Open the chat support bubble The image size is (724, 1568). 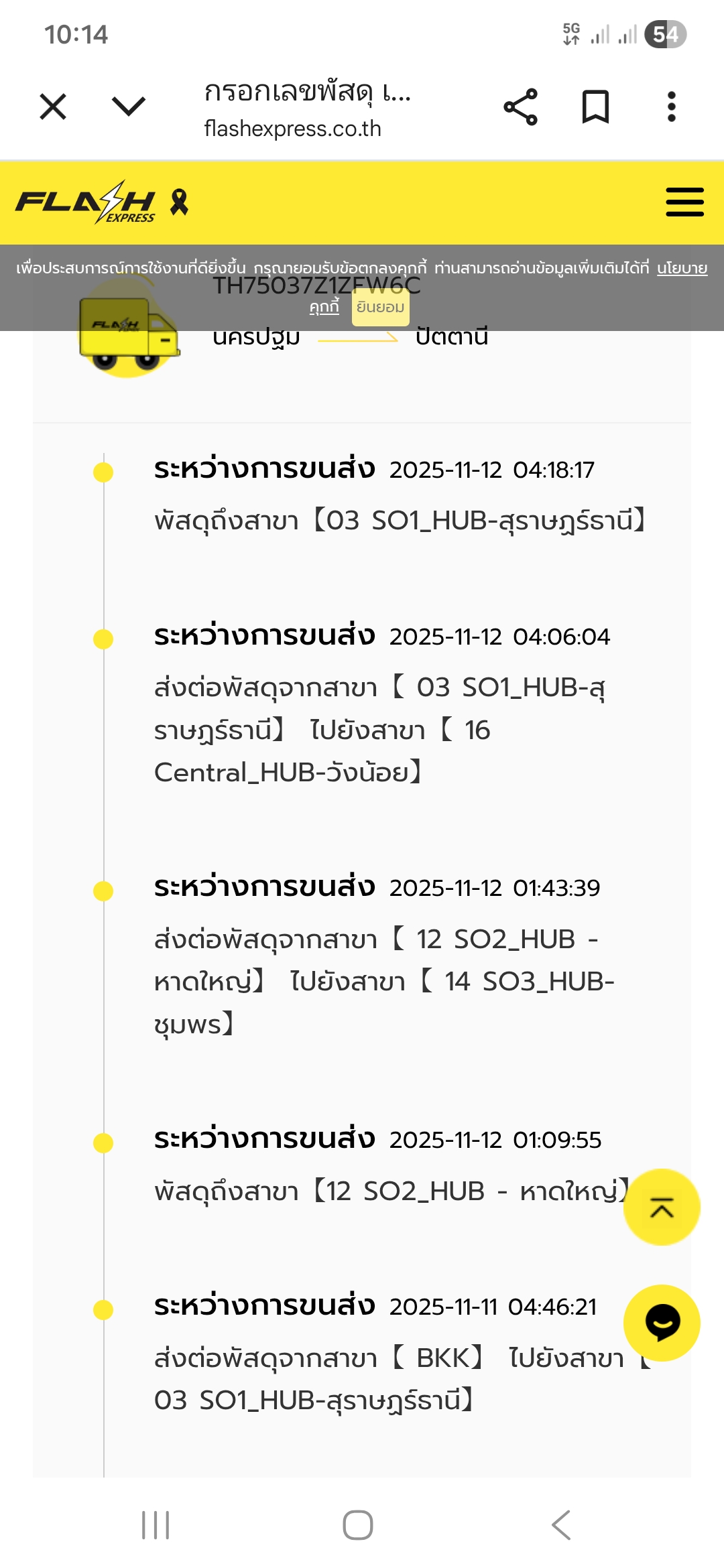pos(662,1323)
